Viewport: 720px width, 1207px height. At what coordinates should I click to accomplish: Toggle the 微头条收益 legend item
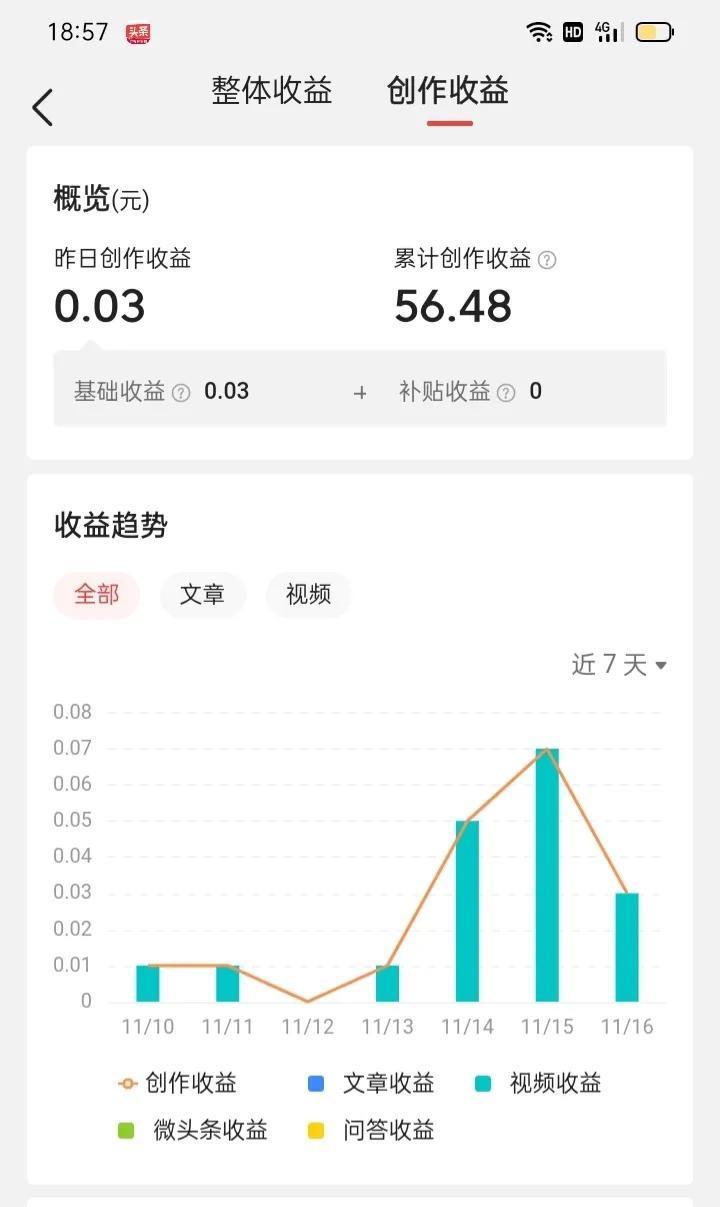[x=192, y=1131]
